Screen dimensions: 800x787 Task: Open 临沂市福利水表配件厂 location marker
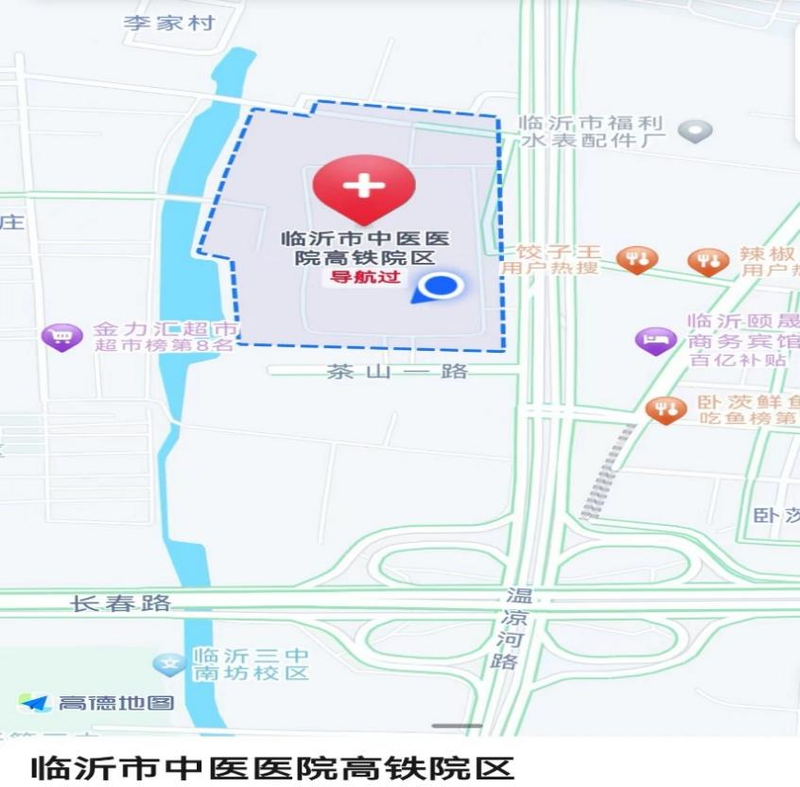[695, 131]
